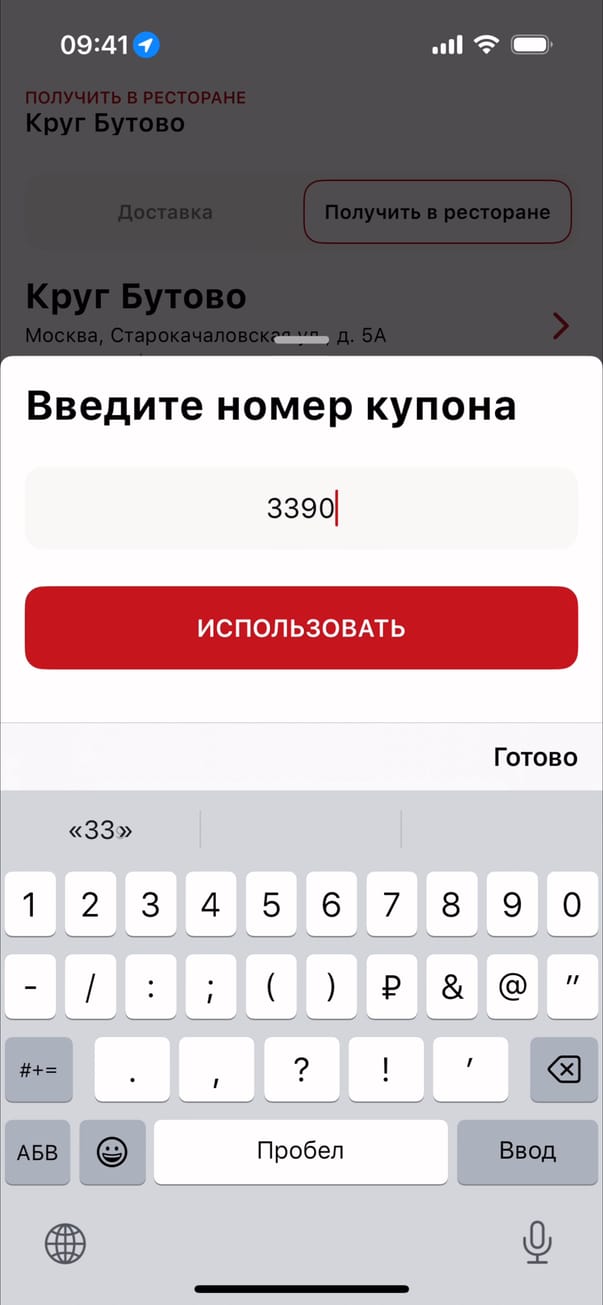Image resolution: width=603 pixels, height=1305 pixels.
Task: Tap Готово to dismiss the keyboard
Action: [x=535, y=757]
